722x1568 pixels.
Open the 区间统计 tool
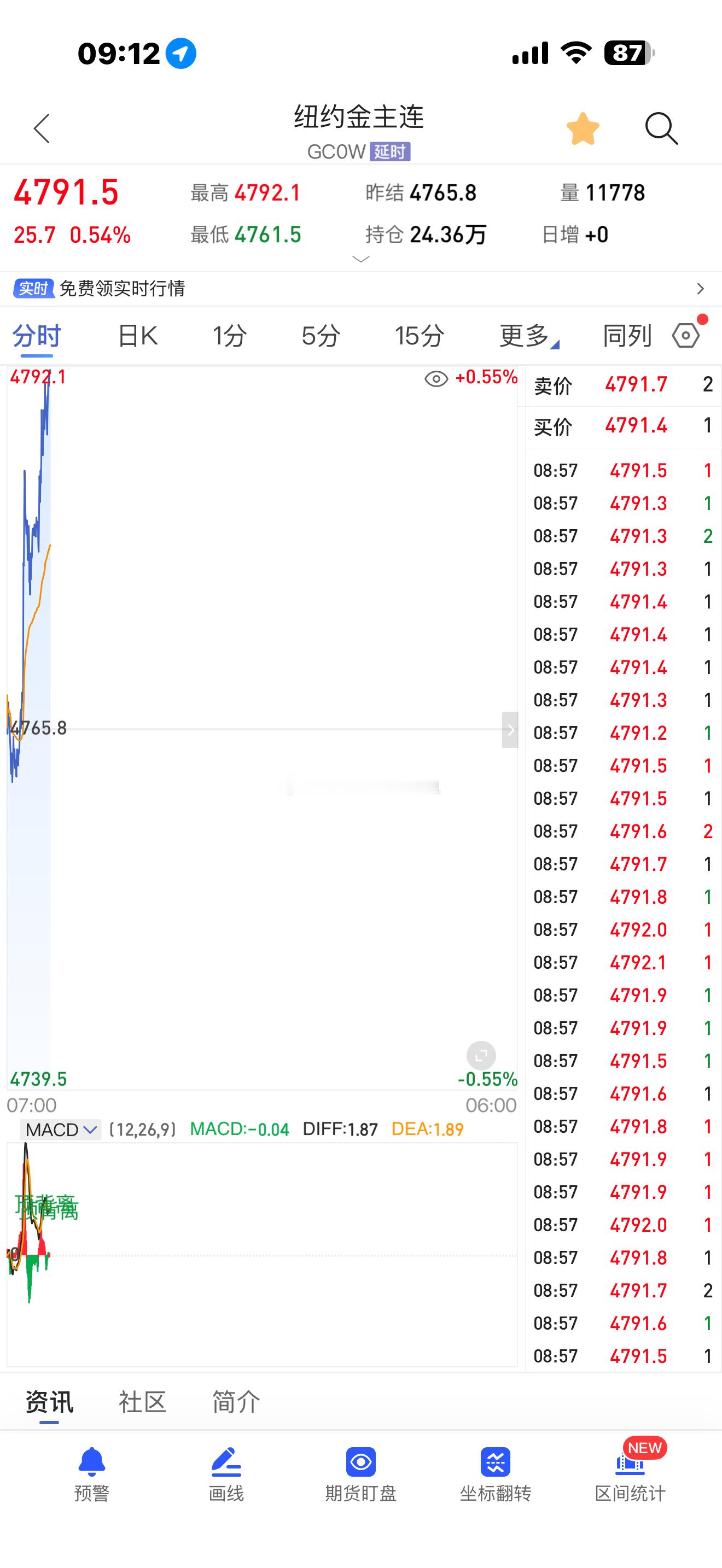pyautogui.click(x=630, y=1473)
